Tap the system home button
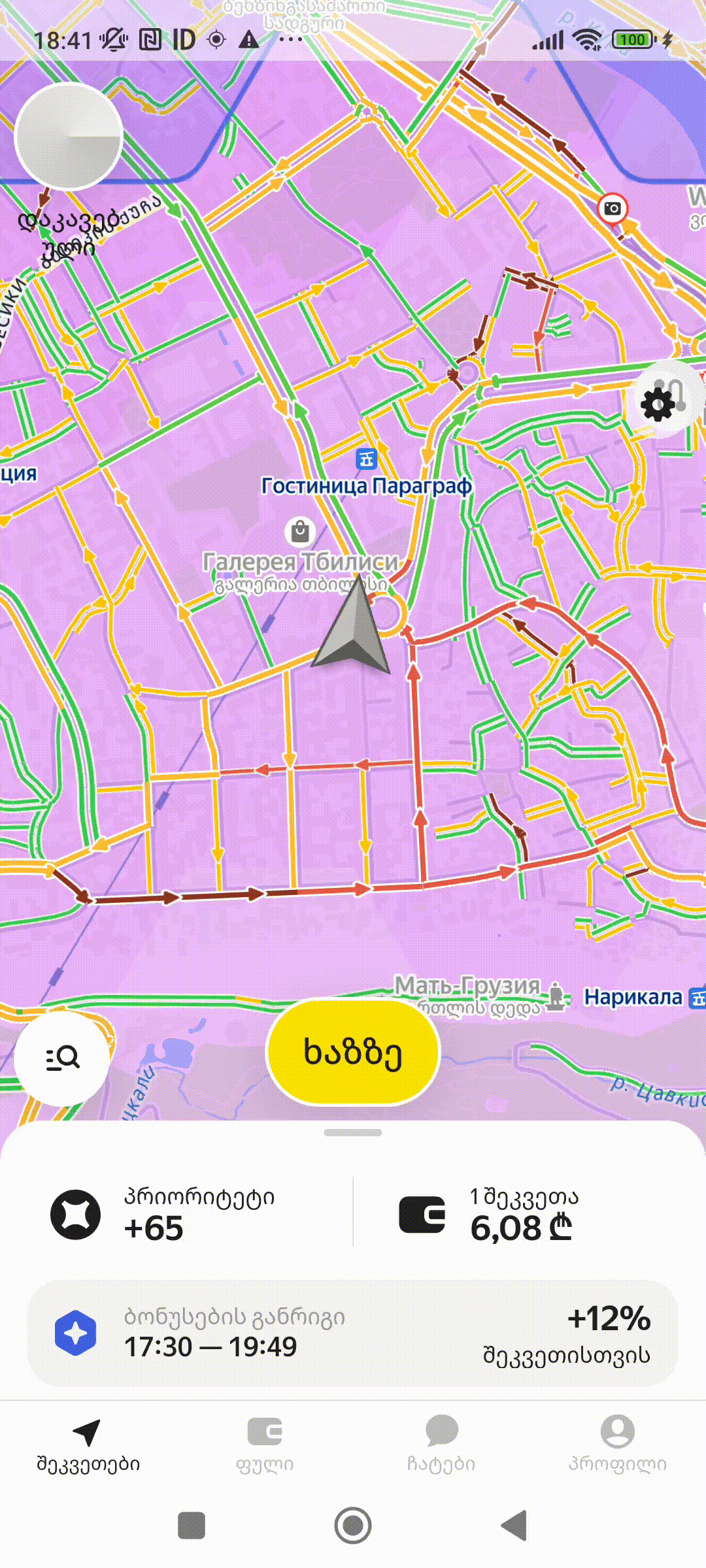Image resolution: width=706 pixels, height=1568 pixels. [353, 1526]
